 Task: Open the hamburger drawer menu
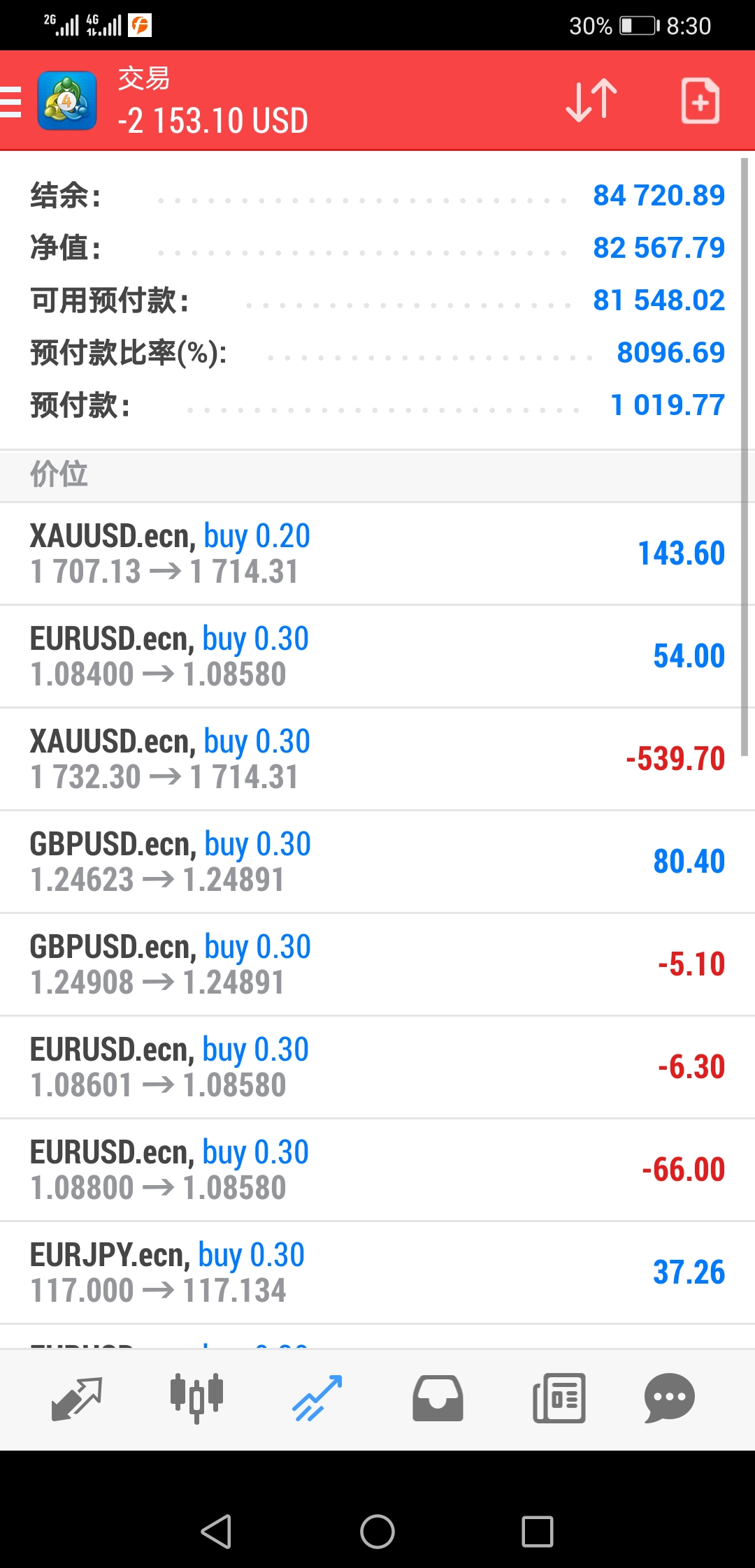pyautogui.click(x=11, y=101)
